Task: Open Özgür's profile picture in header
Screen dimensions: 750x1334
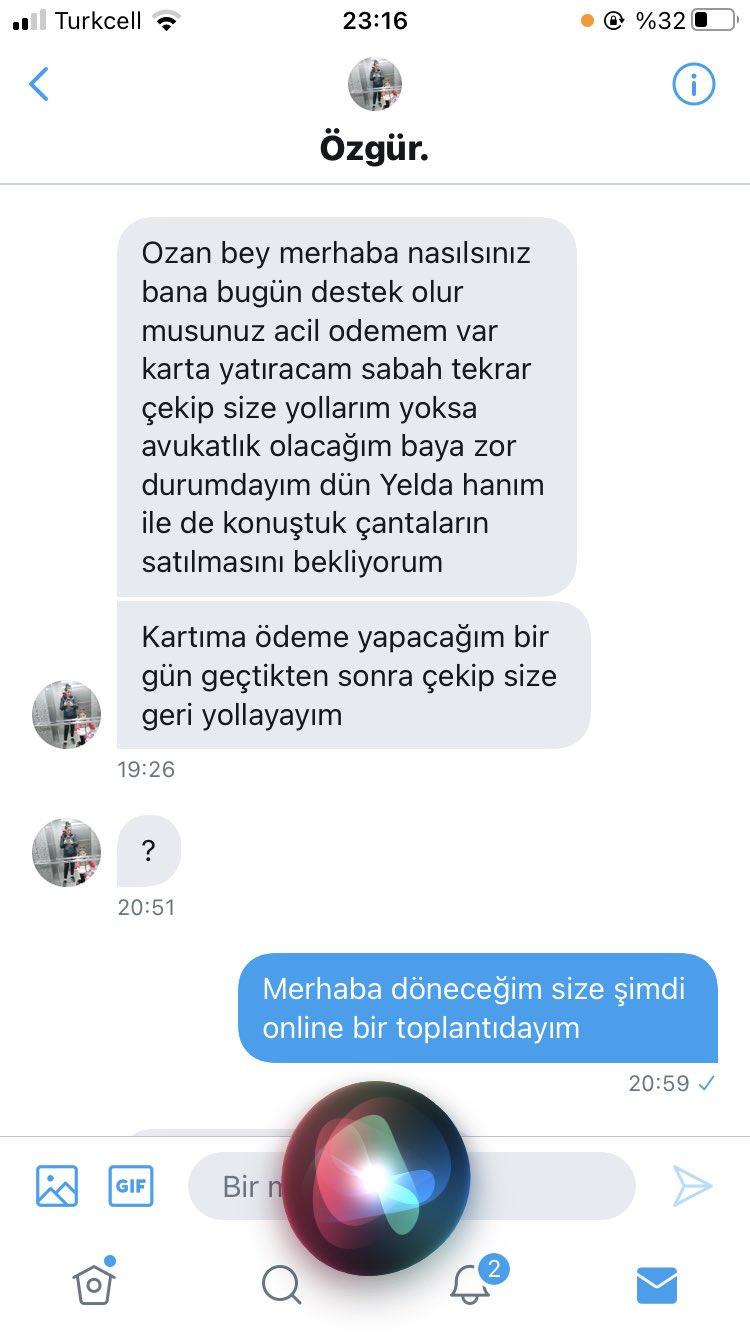Action: (375, 84)
